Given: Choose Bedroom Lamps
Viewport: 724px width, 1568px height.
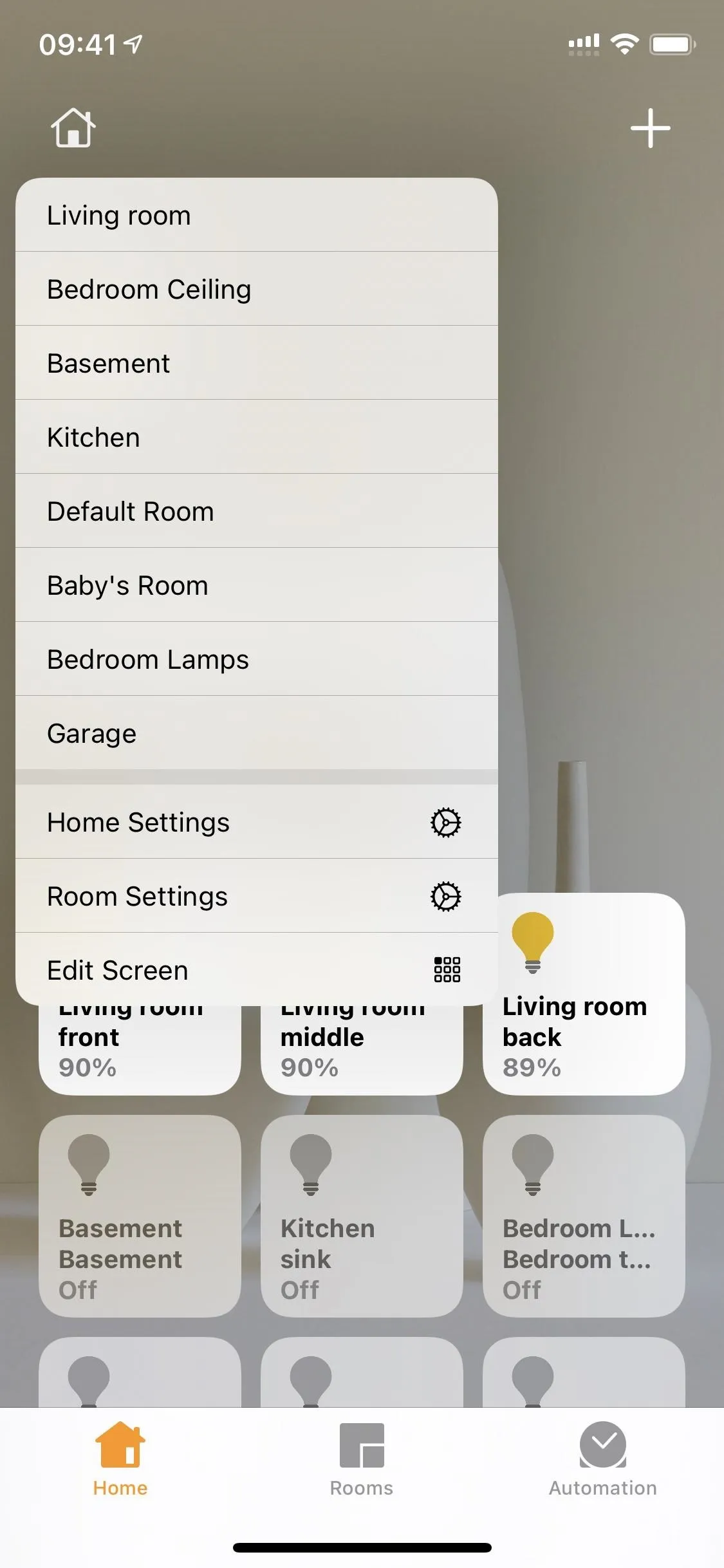Looking at the screenshot, I should pyautogui.click(x=257, y=659).
